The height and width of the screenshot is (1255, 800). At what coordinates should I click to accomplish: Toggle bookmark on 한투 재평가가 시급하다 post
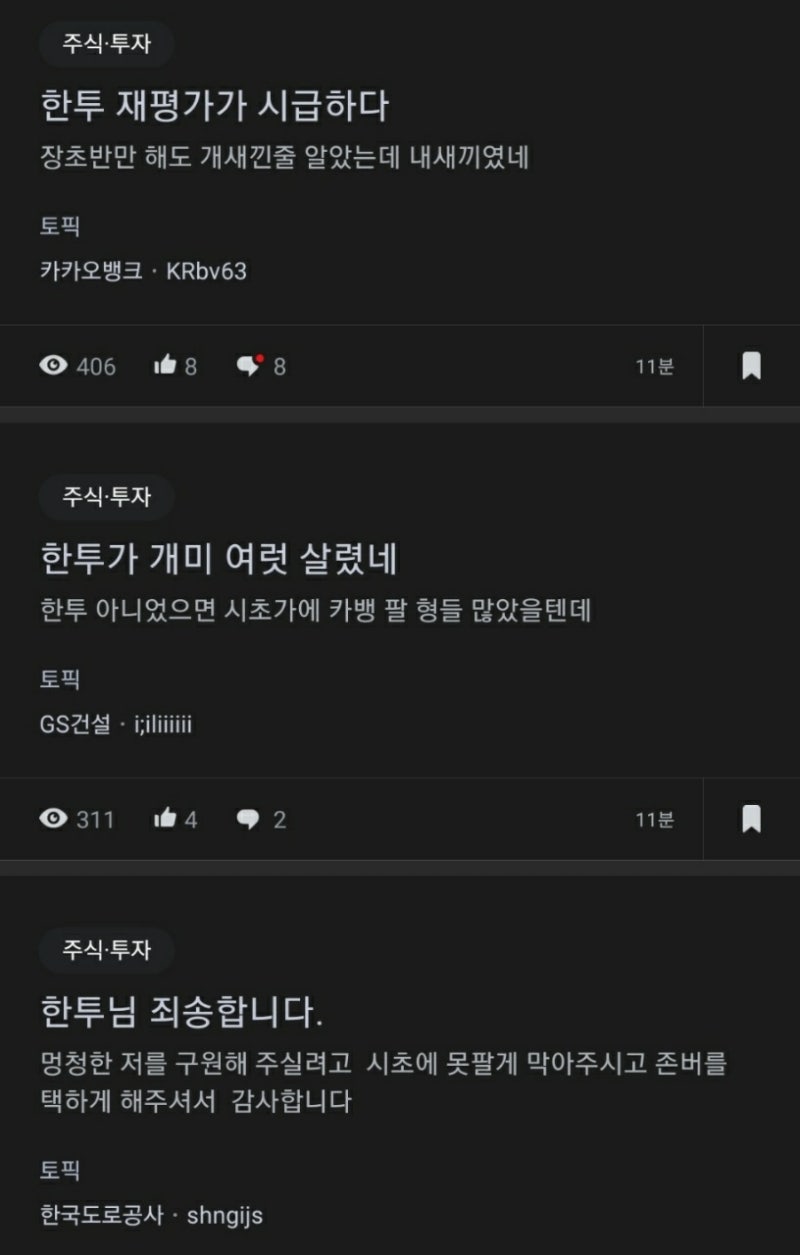point(753,367)
